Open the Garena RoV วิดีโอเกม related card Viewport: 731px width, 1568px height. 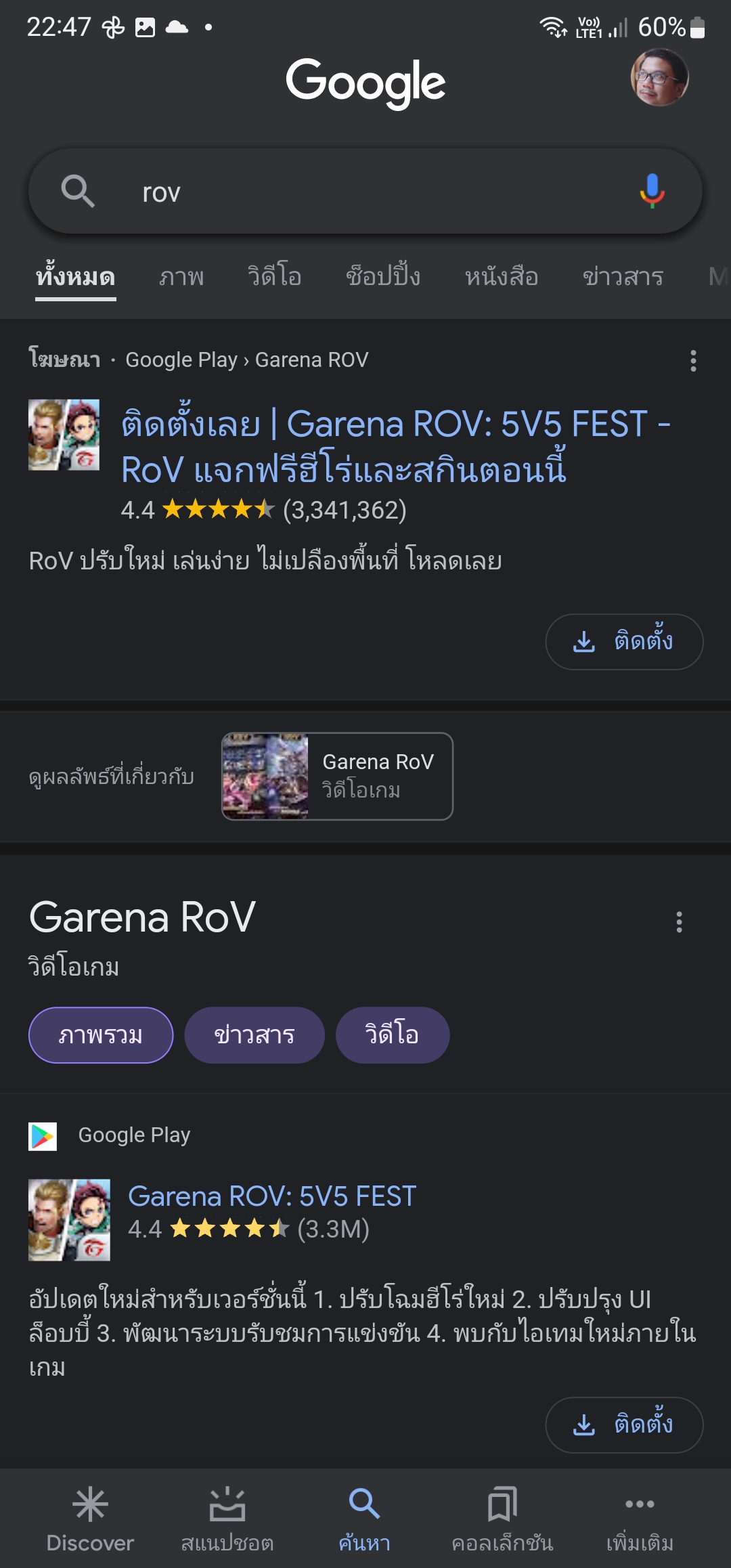click(337, 776)
